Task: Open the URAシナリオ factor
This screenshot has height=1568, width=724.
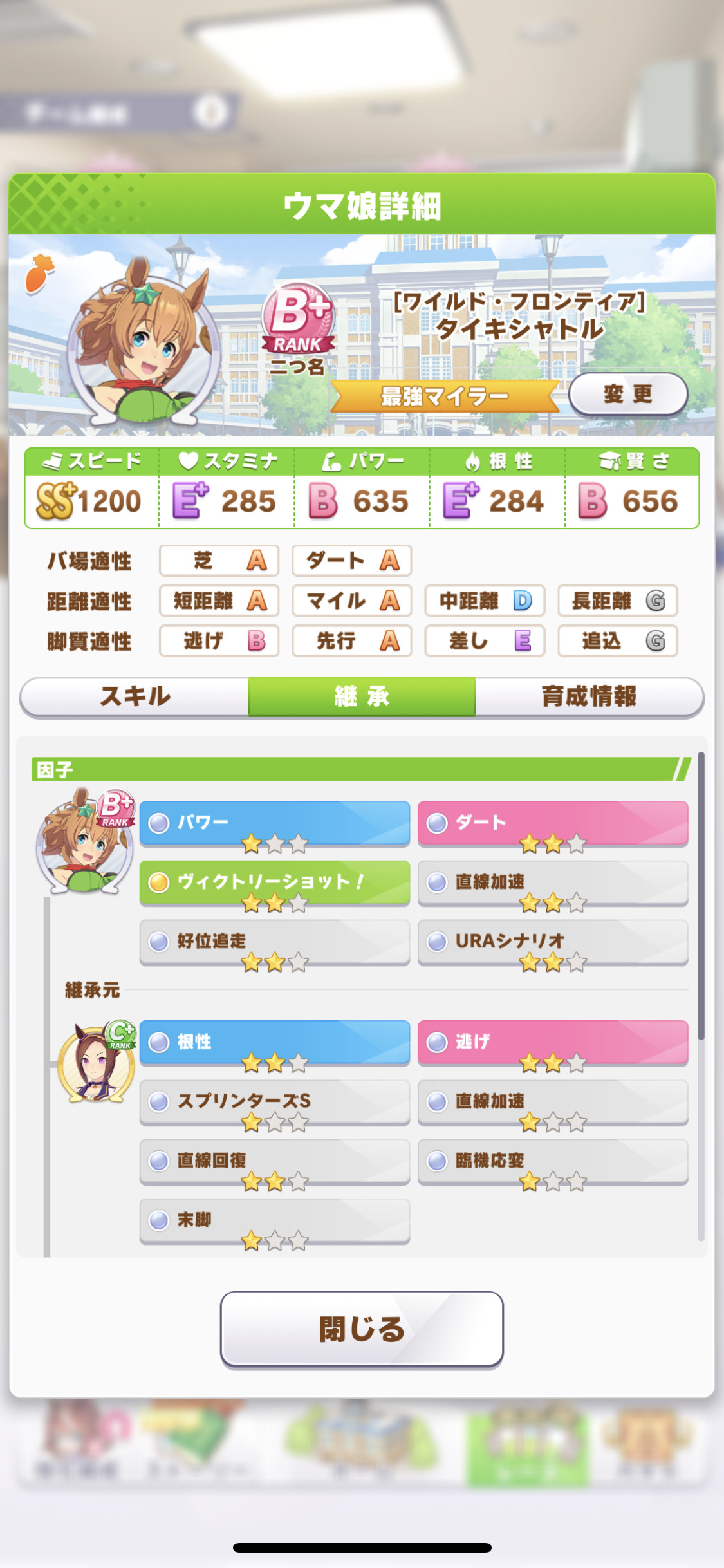Action: coord(553,942)
